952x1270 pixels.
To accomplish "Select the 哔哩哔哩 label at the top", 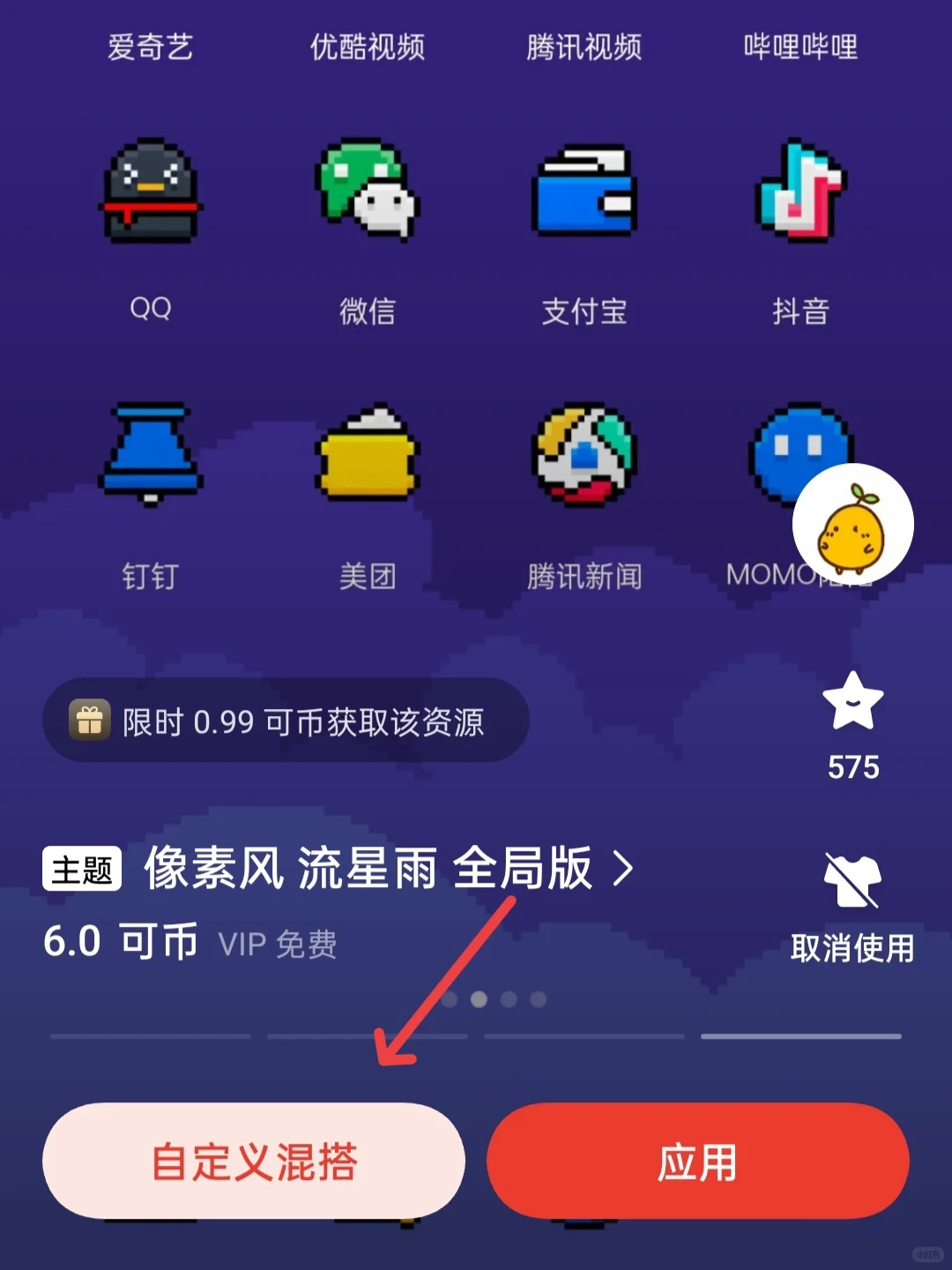I will tap(798, 49).
